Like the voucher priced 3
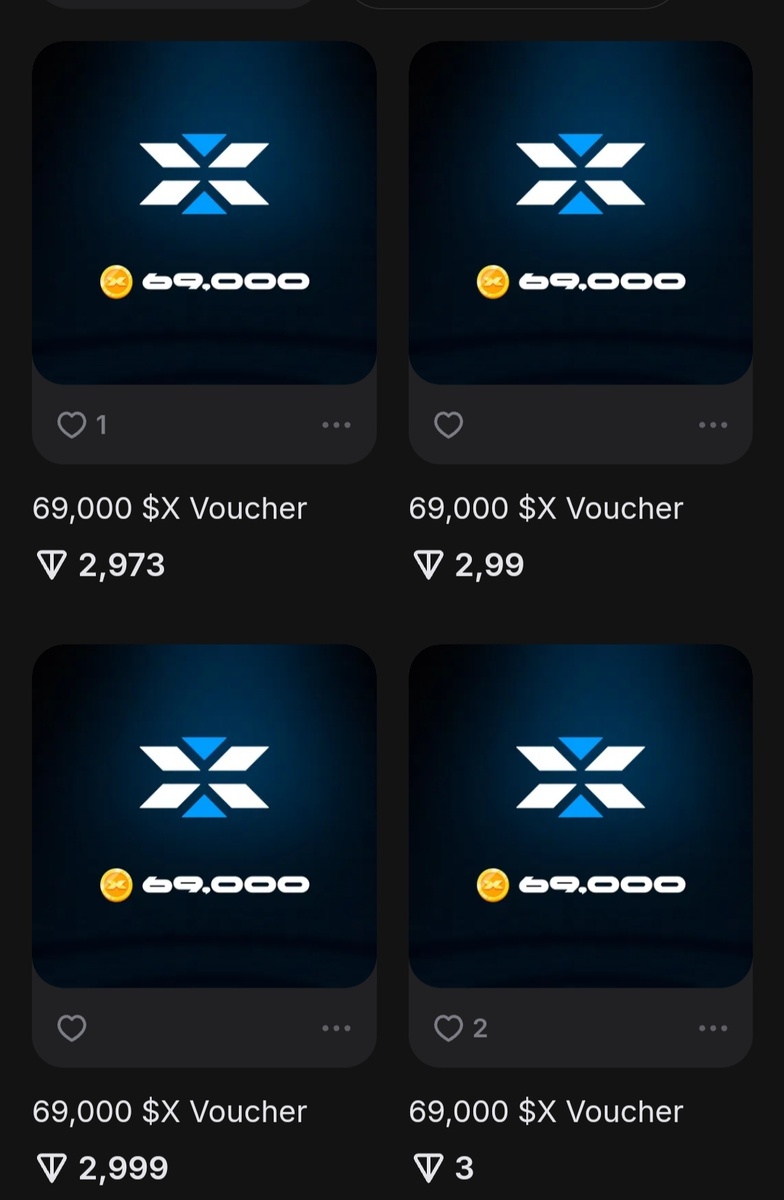 448,1028
